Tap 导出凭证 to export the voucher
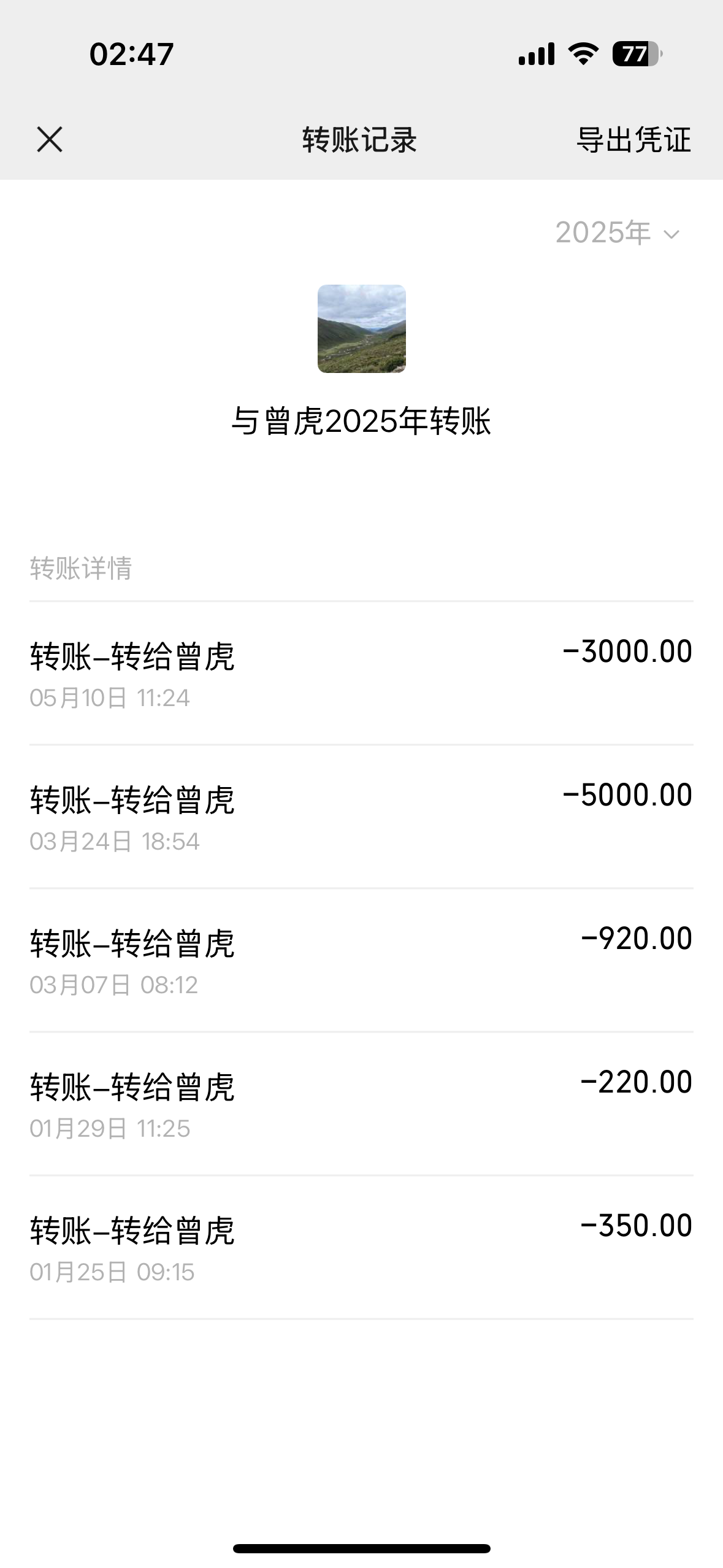Image resolution: width=723 pixels, height=1568 pixels. coord(633,140)
